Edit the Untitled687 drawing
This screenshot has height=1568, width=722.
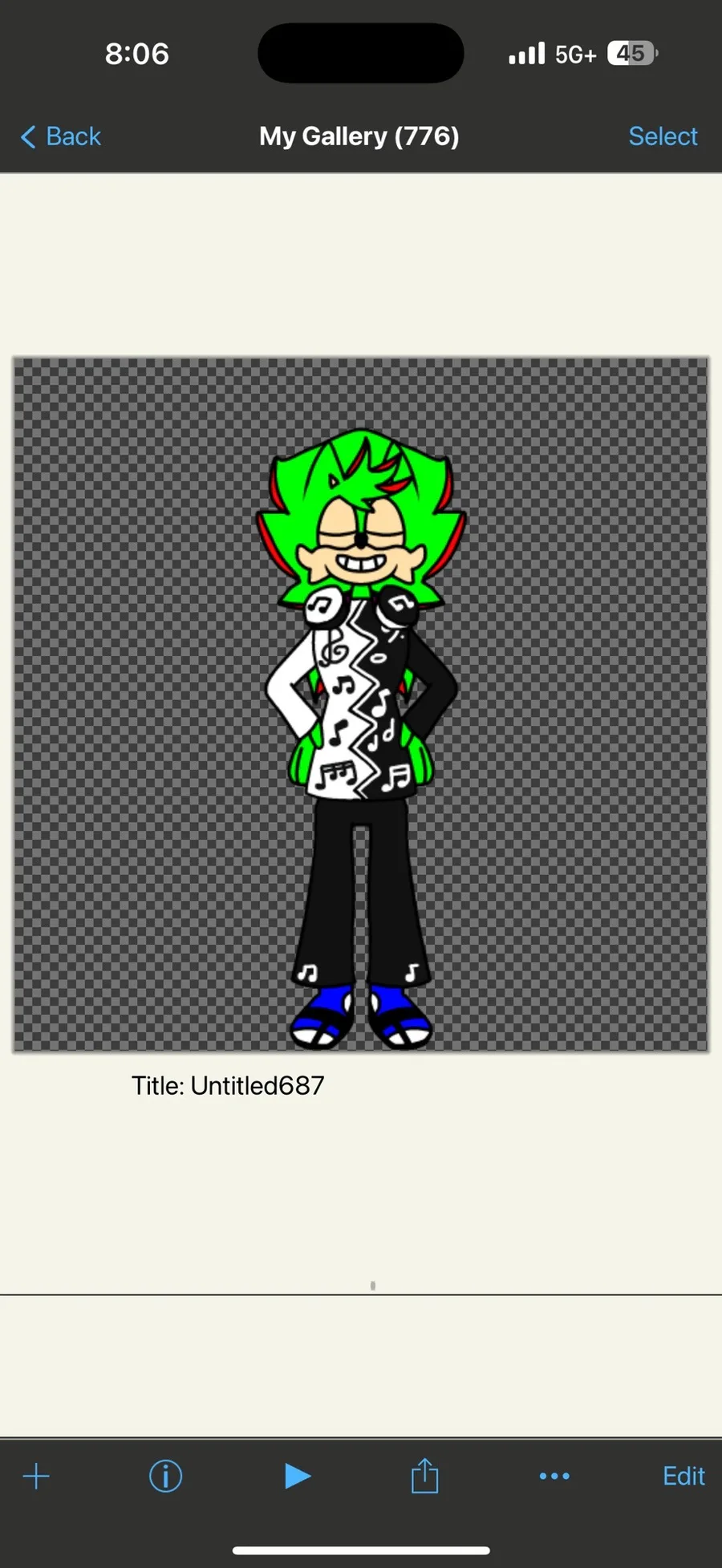click(683, 1476)
